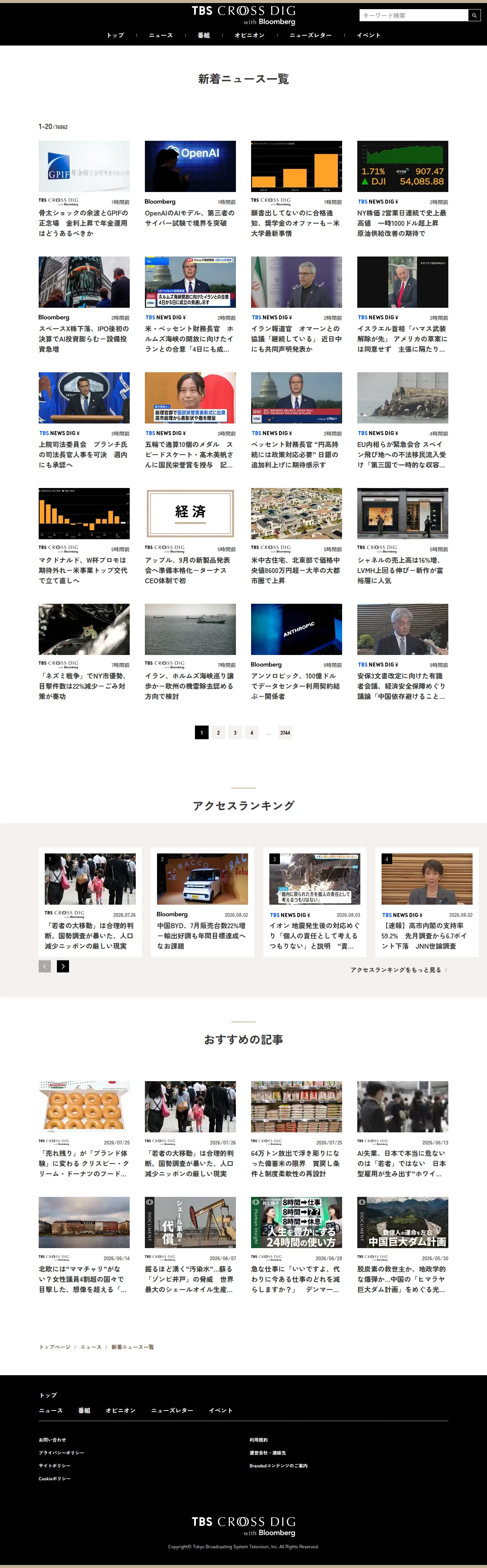
Task: Open the オピニオン header tab
Action: pyautogui.click(x=250, y=35)
